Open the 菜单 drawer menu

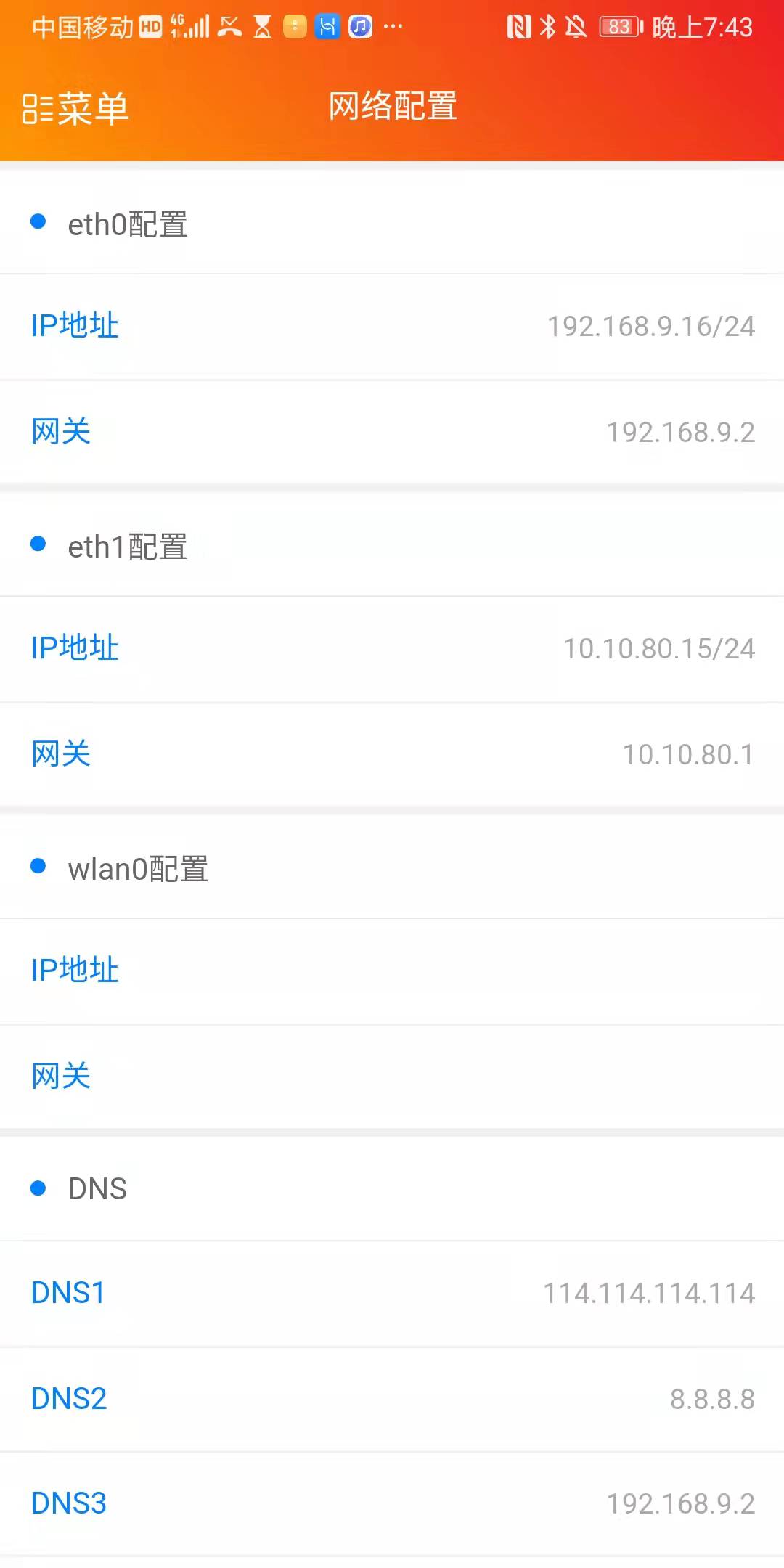tap(75, 109)
